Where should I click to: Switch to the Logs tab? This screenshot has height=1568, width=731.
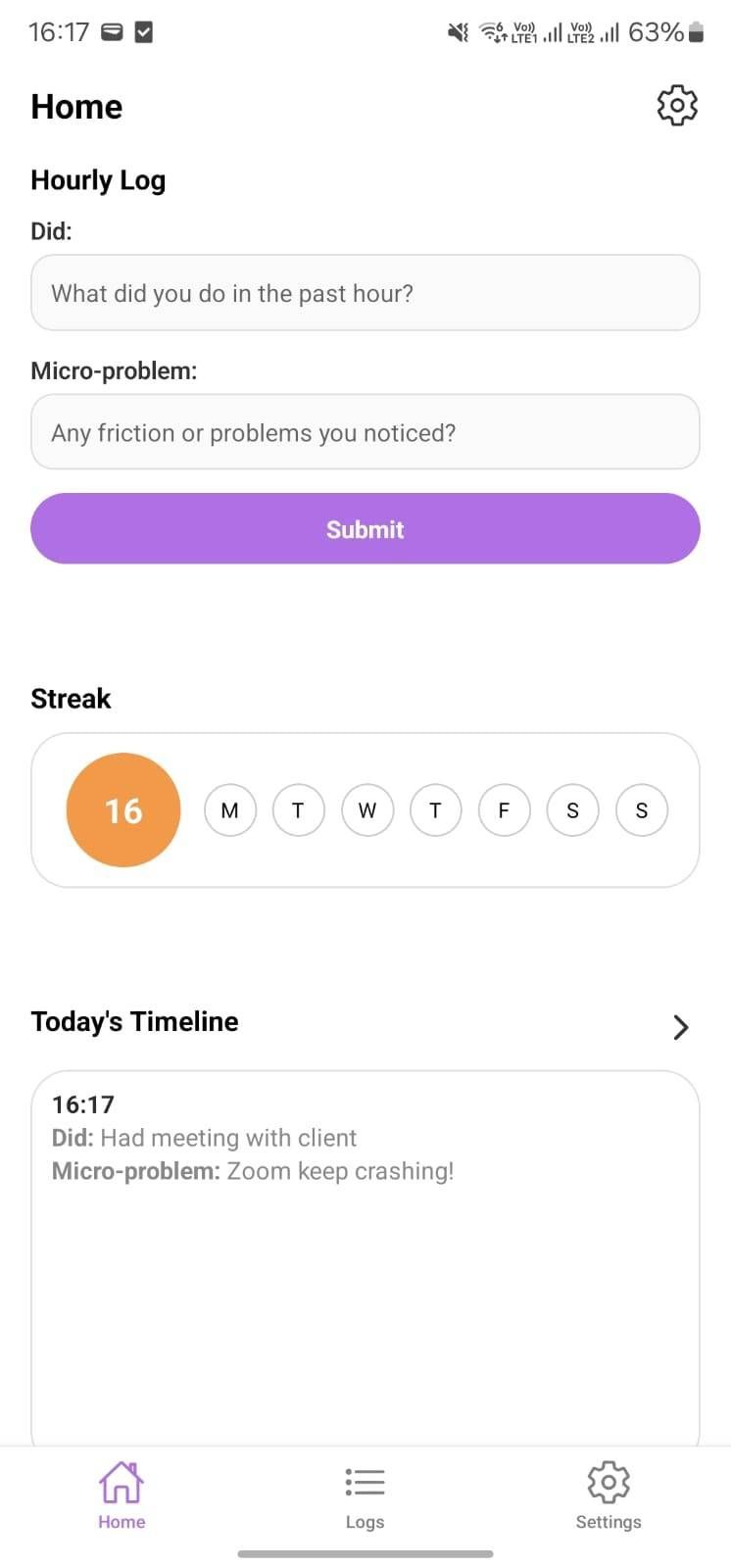tap(365, 1497)
